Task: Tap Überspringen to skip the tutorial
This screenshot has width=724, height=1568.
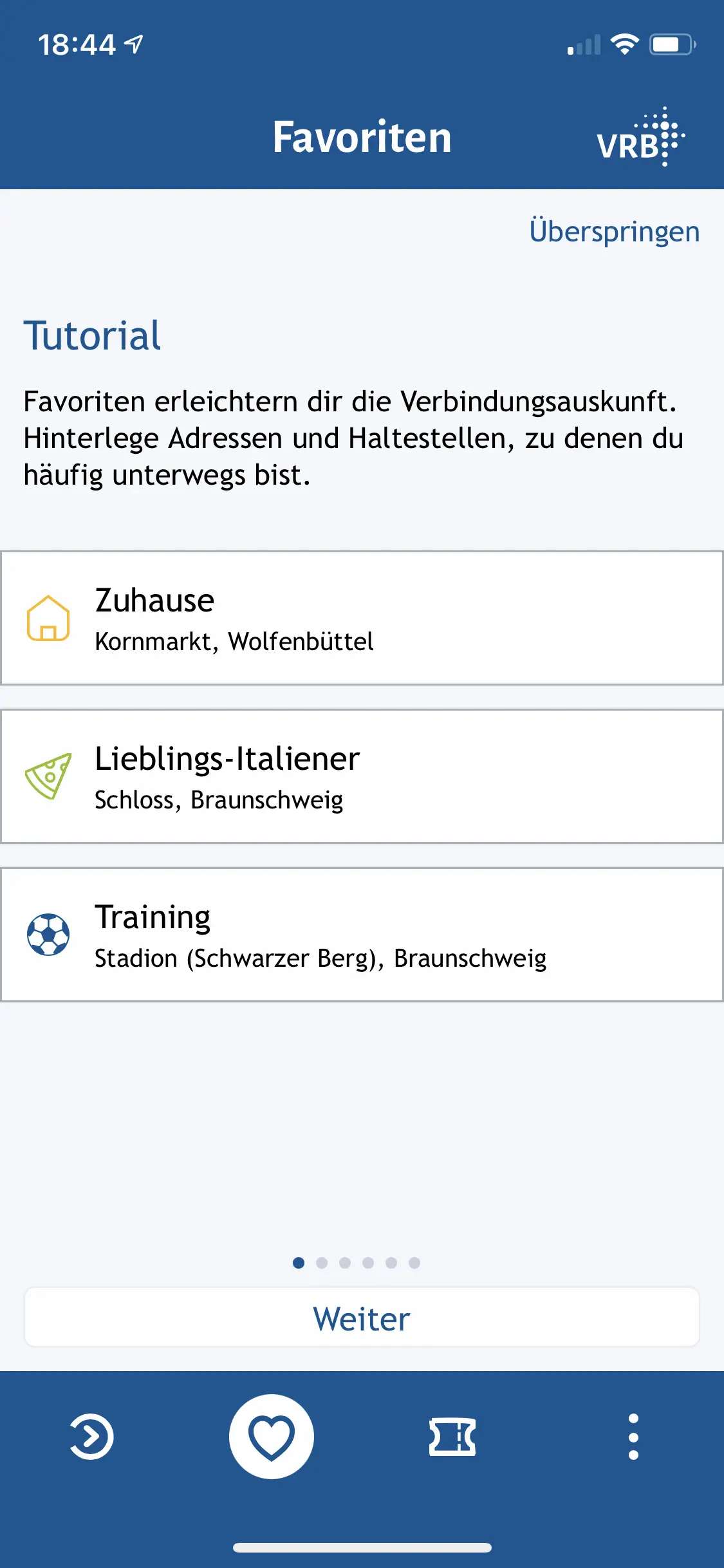Action: [614, 232]
